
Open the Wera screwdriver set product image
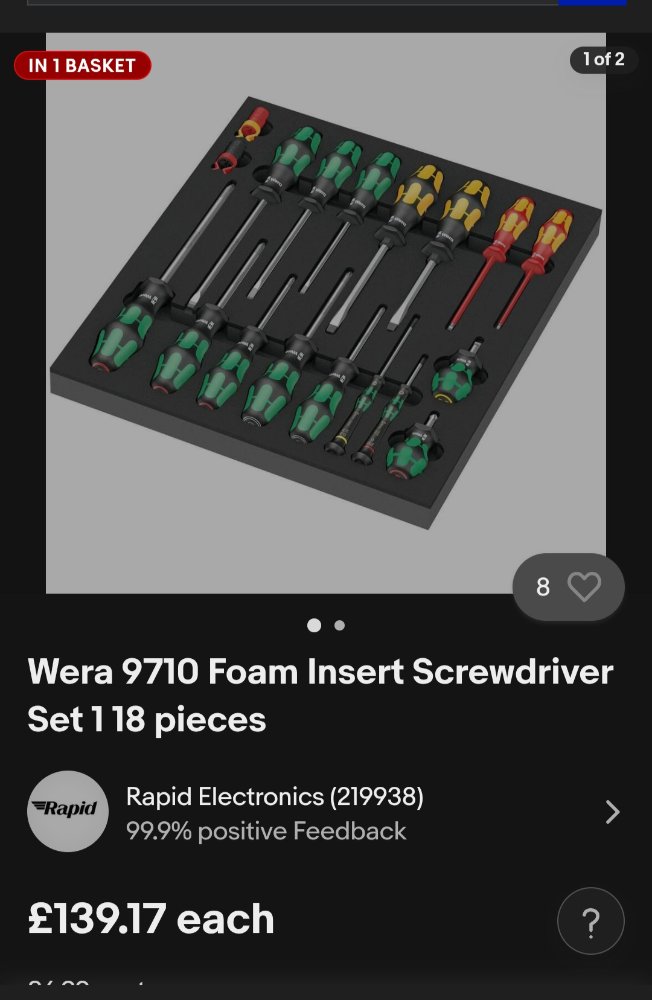[x=325, y=312]
